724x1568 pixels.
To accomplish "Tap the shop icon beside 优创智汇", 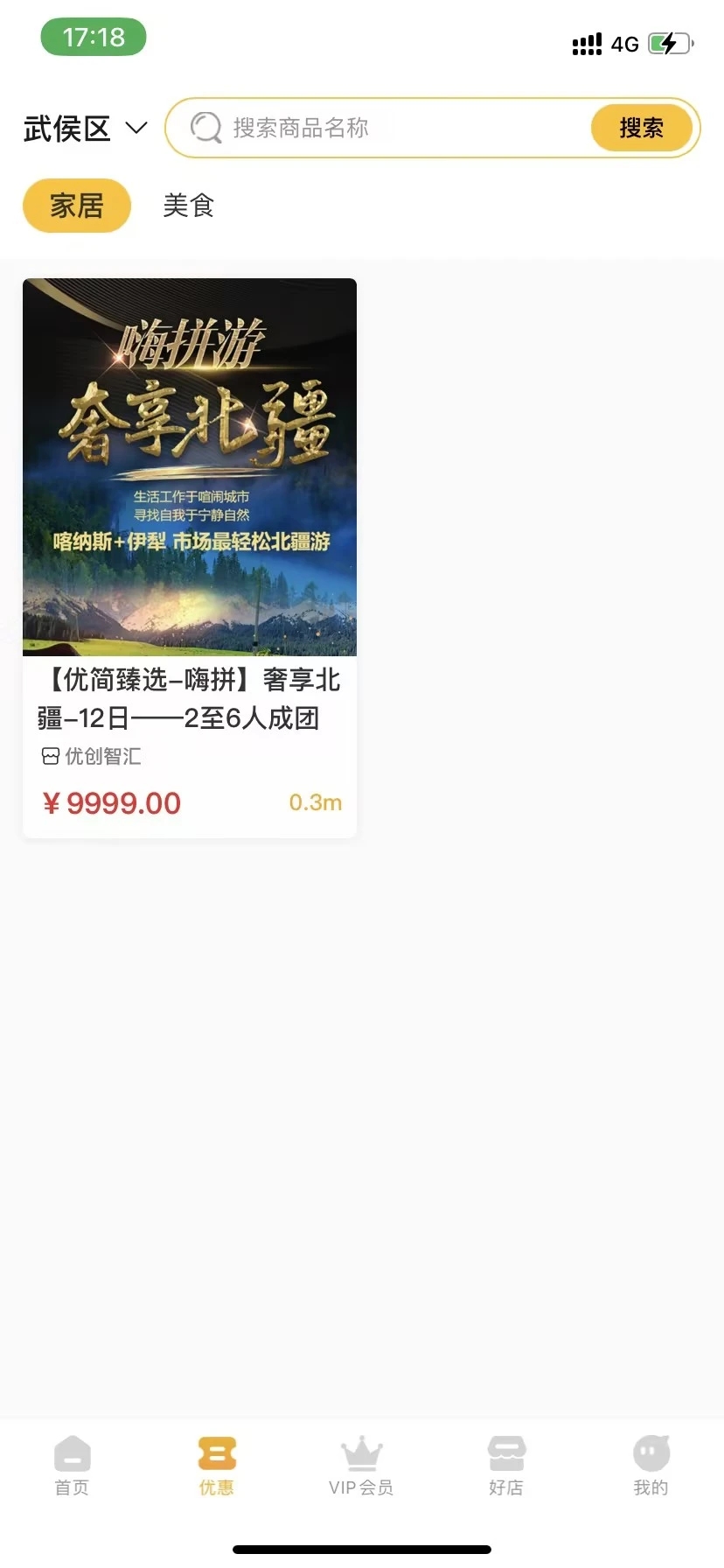I will coord(51,756).
